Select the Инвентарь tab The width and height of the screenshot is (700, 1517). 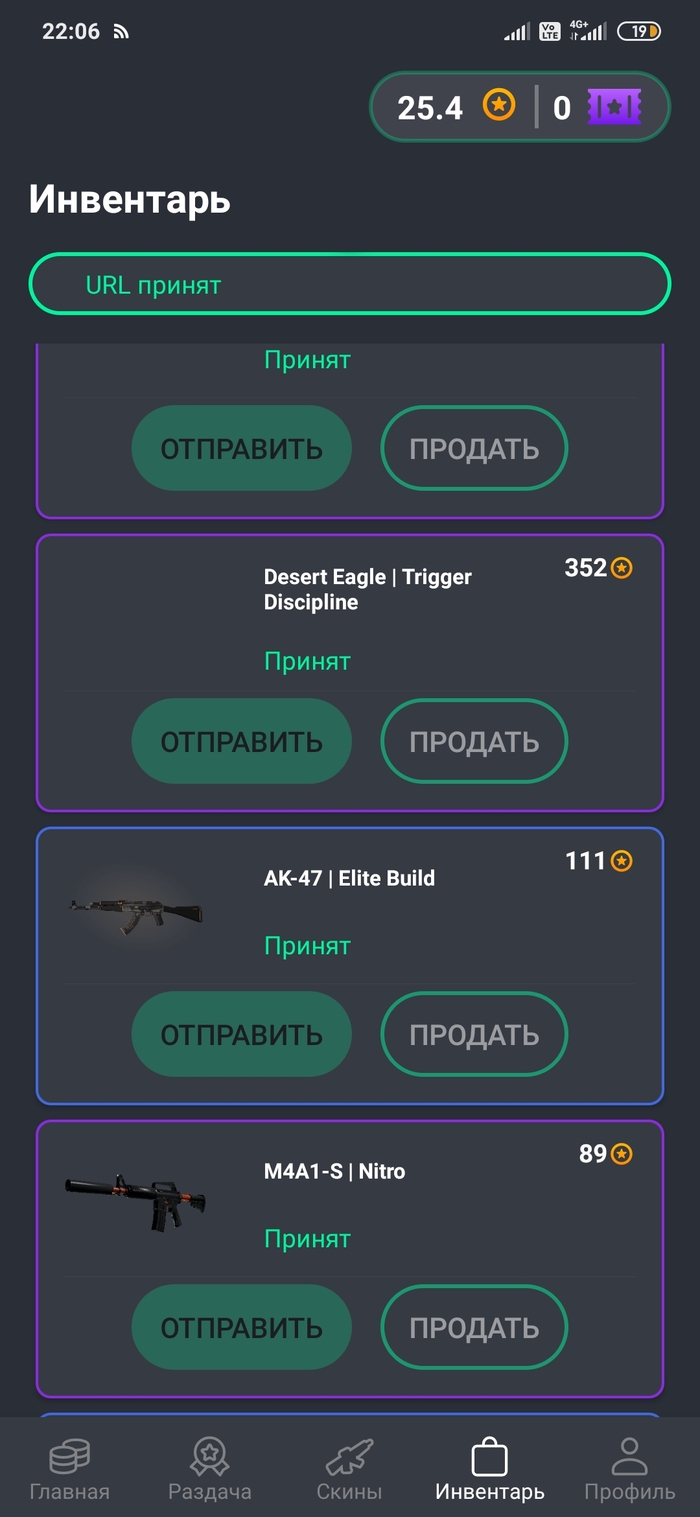(489, 1469)
